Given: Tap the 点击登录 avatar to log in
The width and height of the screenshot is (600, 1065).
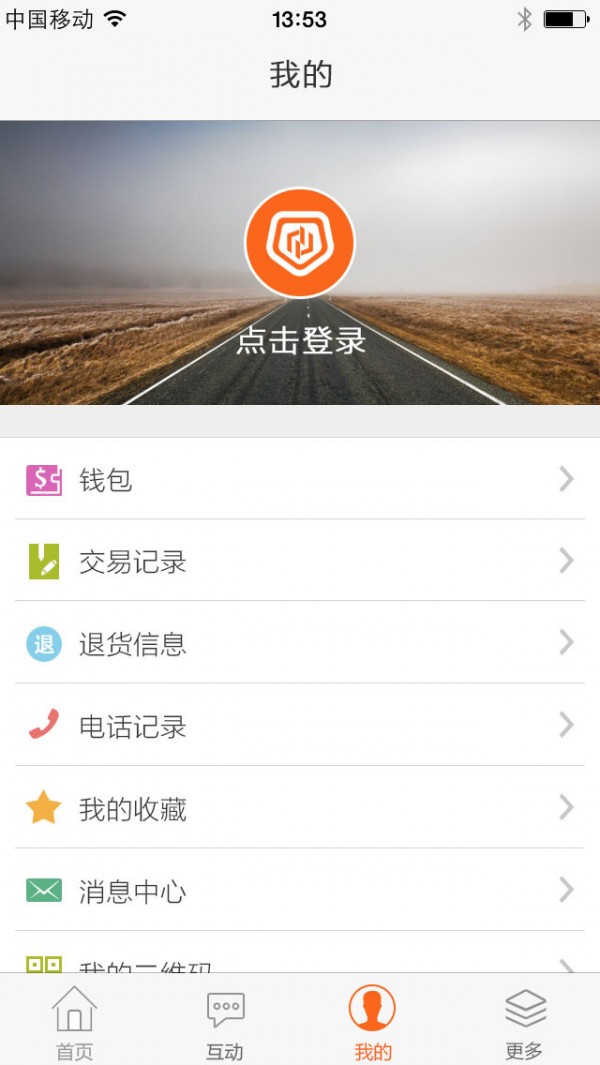Looking at the screenshot, I should pyautogui.click(x=300, y=243).
